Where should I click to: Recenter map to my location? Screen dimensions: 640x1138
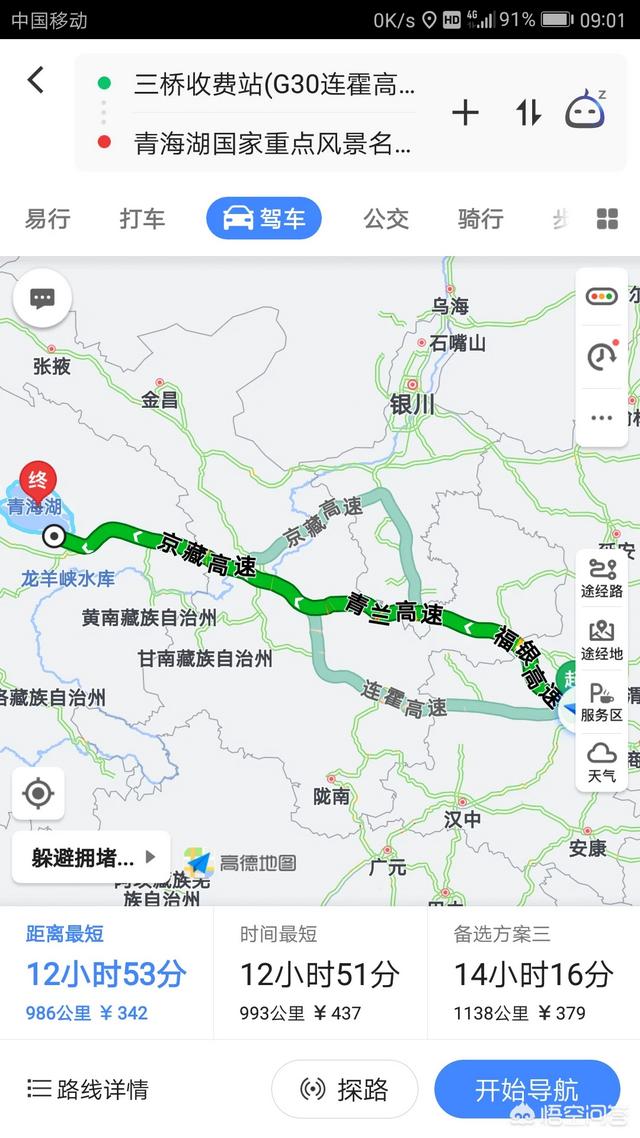(38, 794)
